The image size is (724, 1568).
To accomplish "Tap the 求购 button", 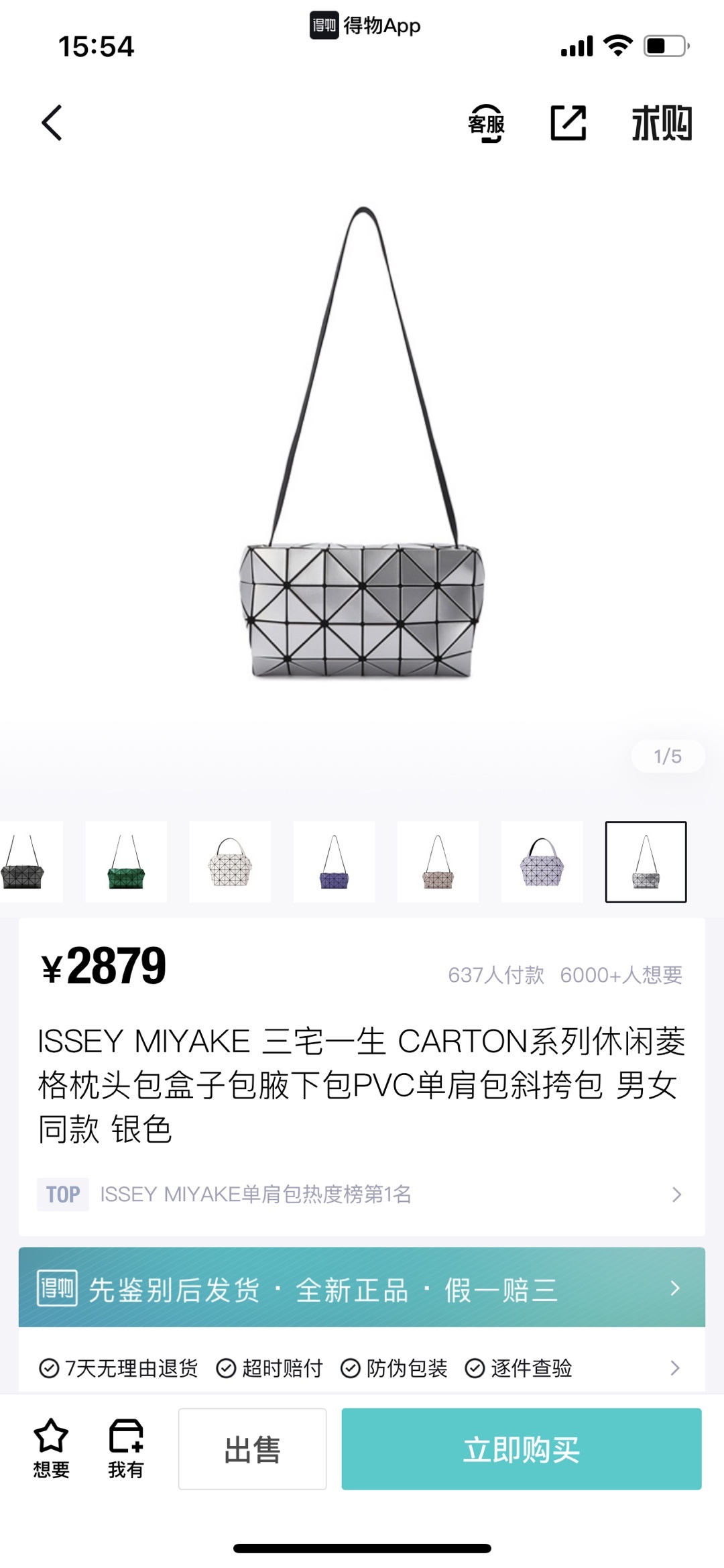I will (661, 123).
